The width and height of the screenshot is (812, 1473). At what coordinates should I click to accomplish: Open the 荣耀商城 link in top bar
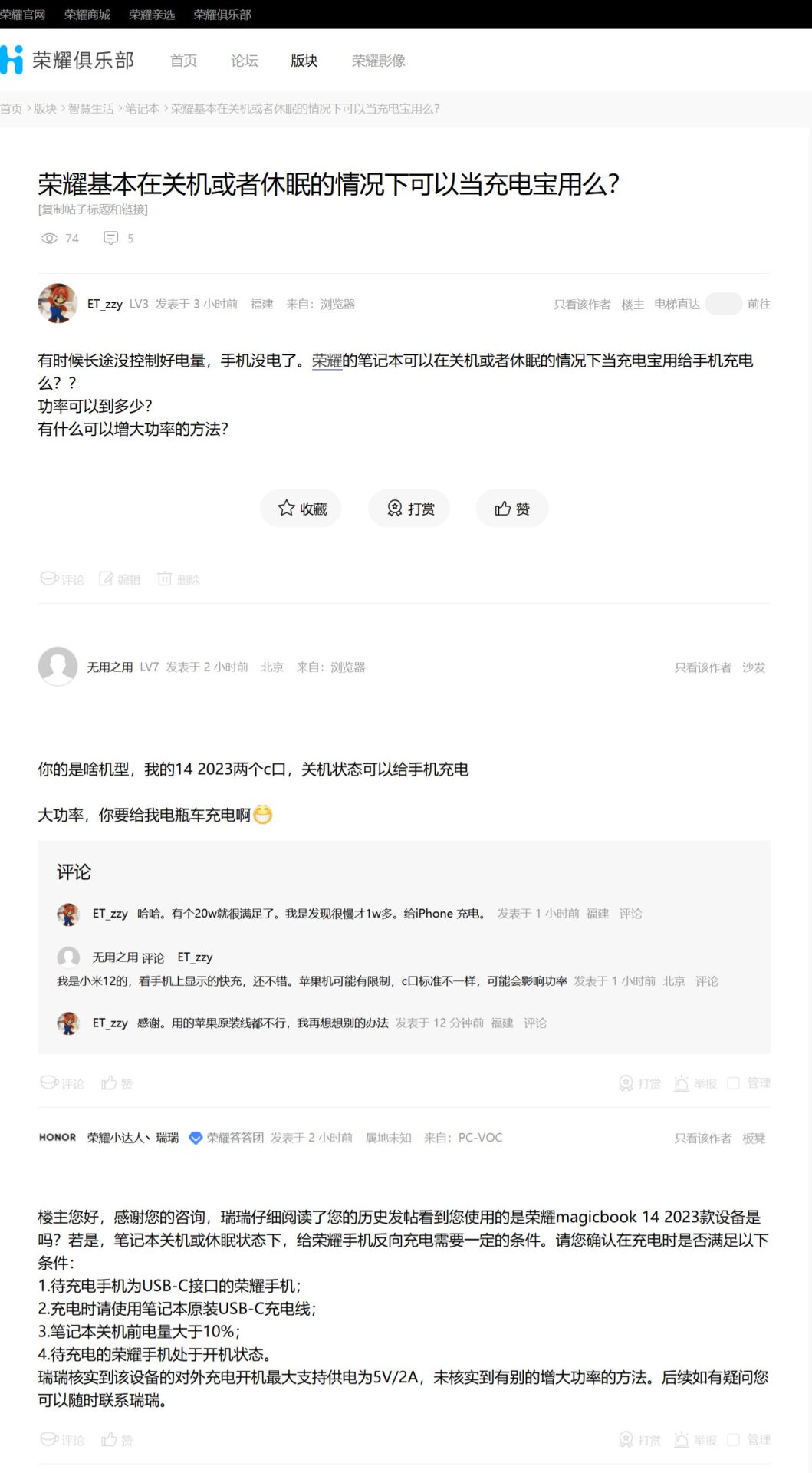pos(87,15)
